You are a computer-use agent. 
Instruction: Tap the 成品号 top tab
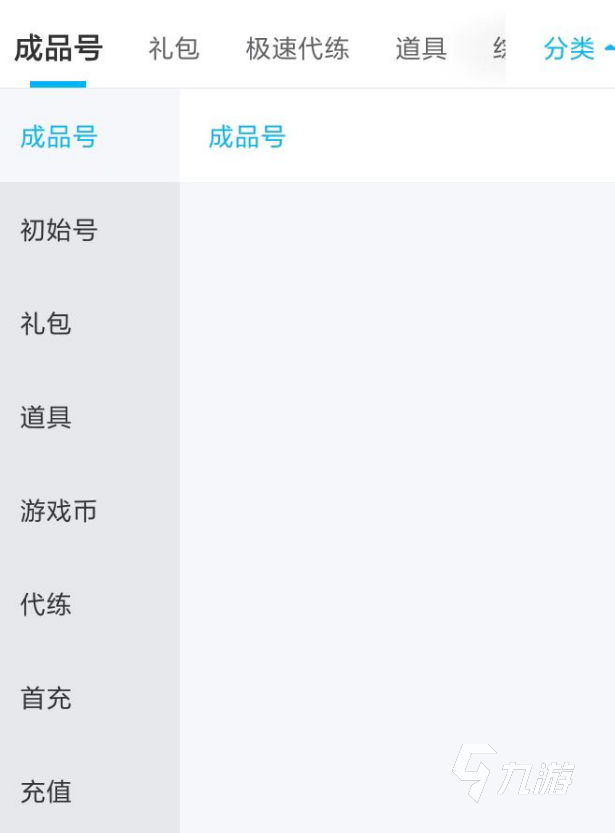(58, 48)
